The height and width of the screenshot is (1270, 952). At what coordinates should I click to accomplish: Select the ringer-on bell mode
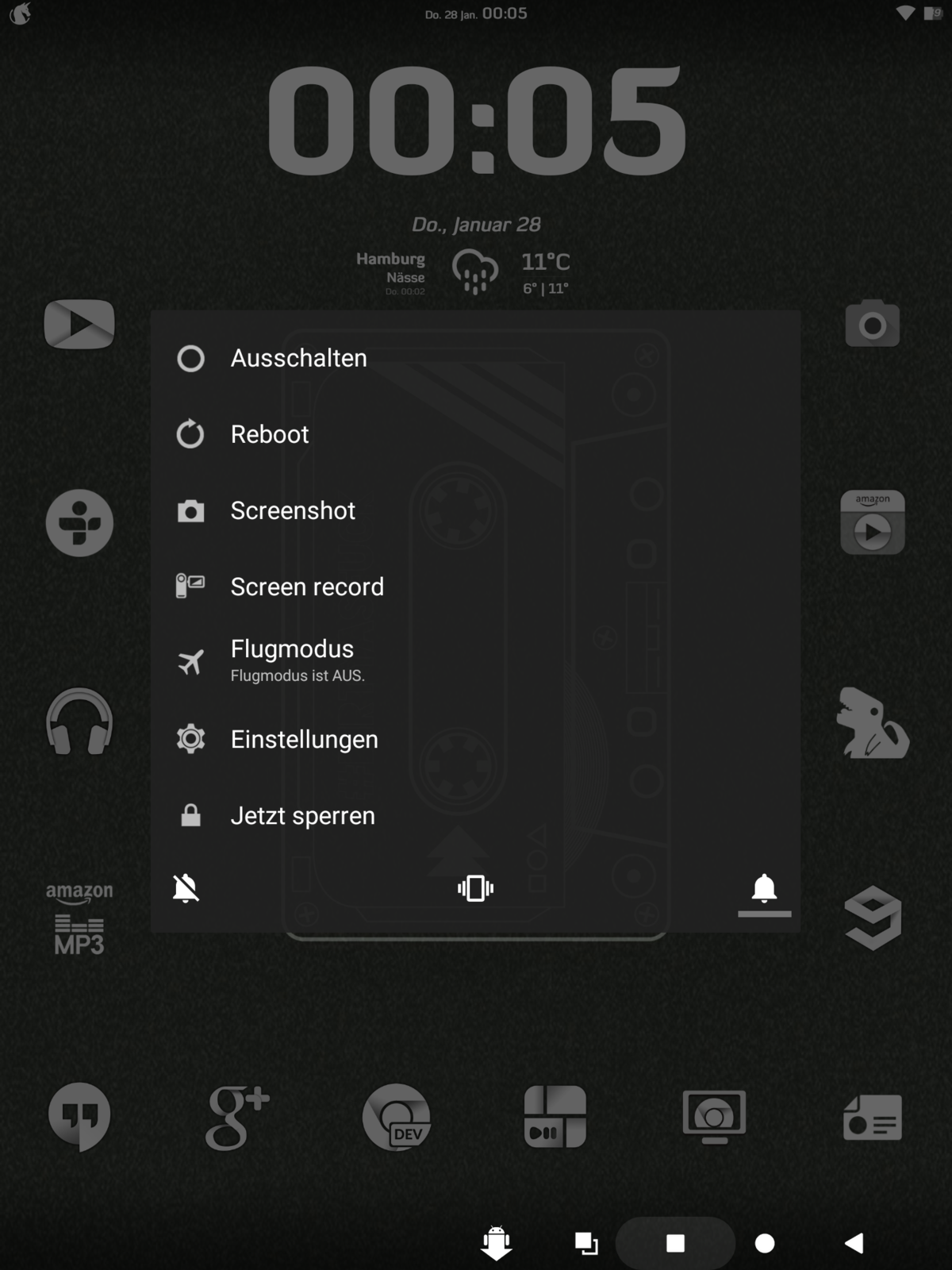pos(764,888)
